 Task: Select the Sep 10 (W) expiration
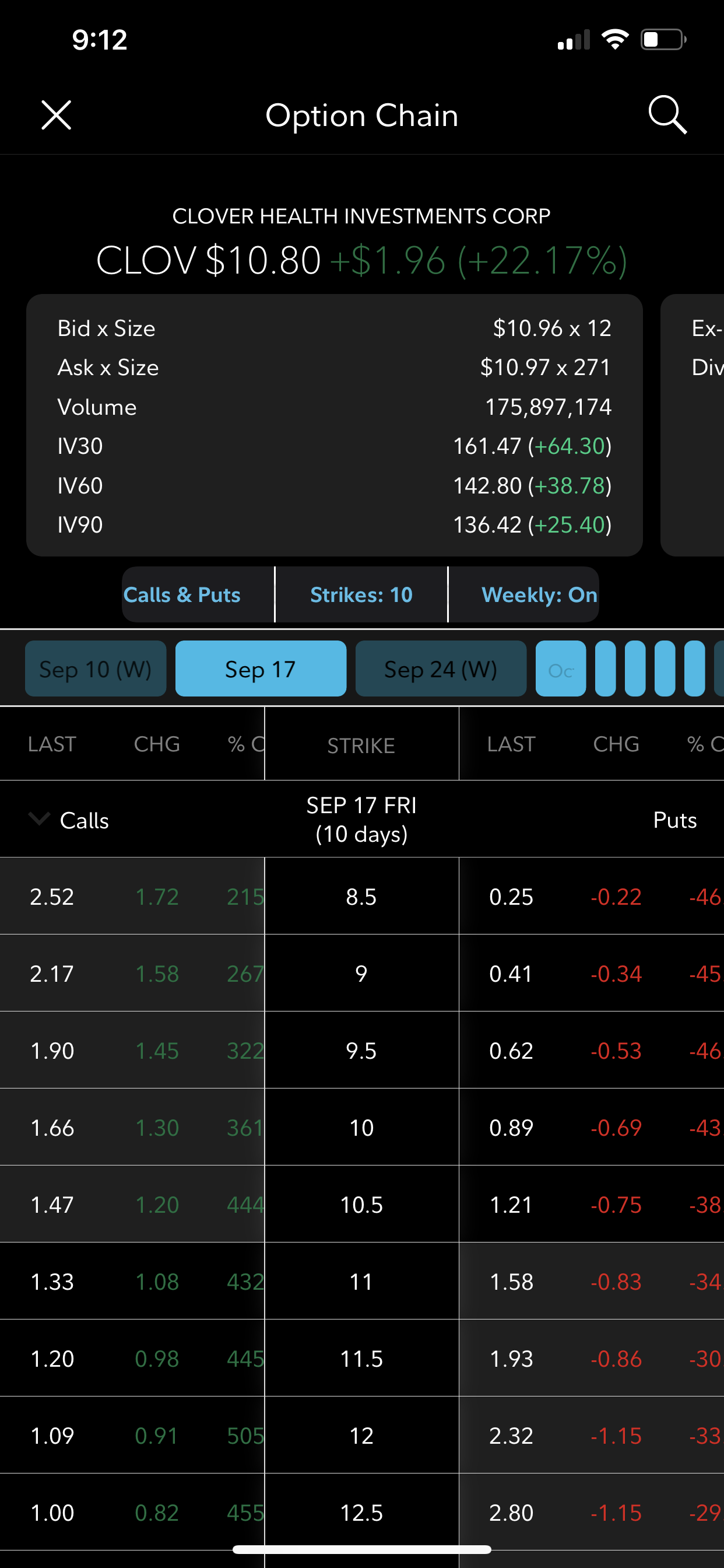click(96, 669)
